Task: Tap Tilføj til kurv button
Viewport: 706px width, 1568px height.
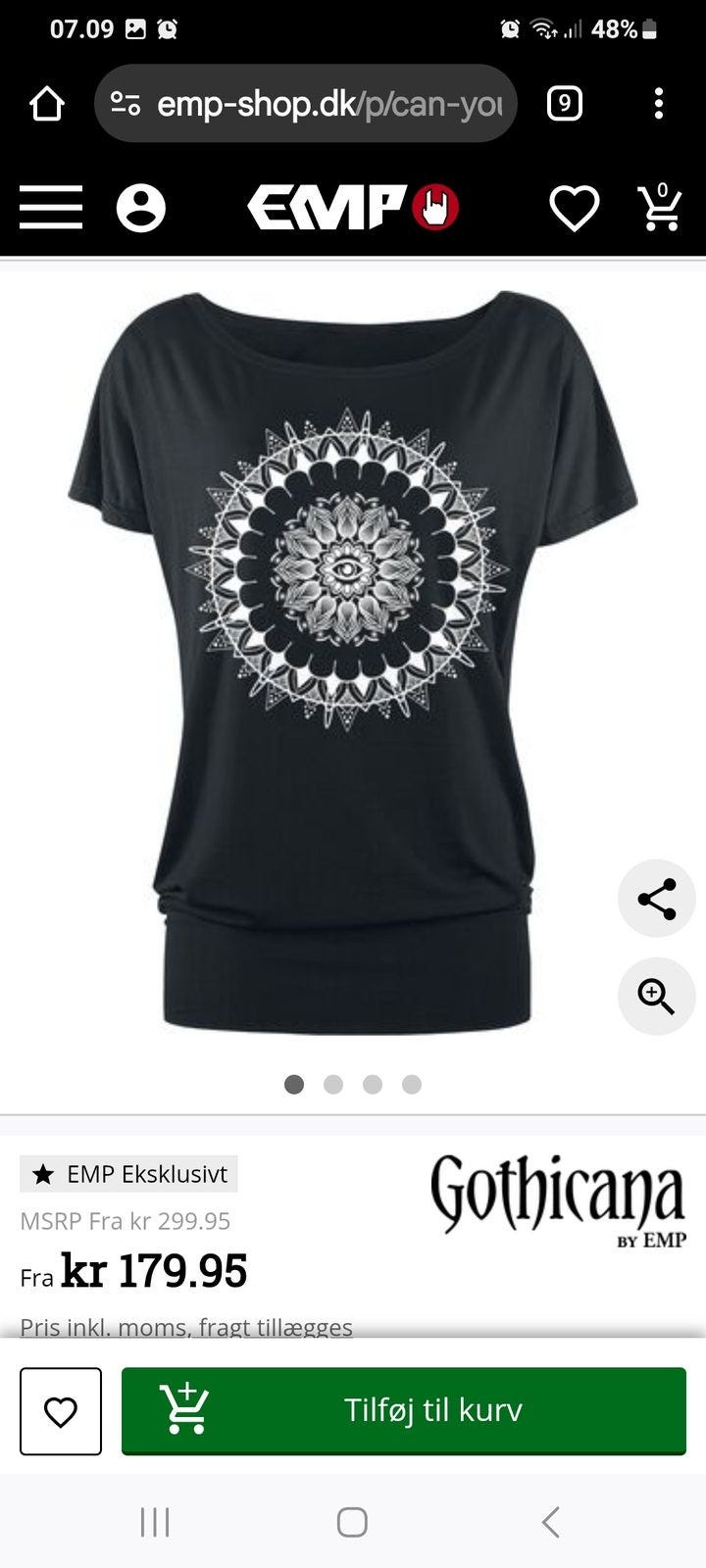Action: point(403,1410)
